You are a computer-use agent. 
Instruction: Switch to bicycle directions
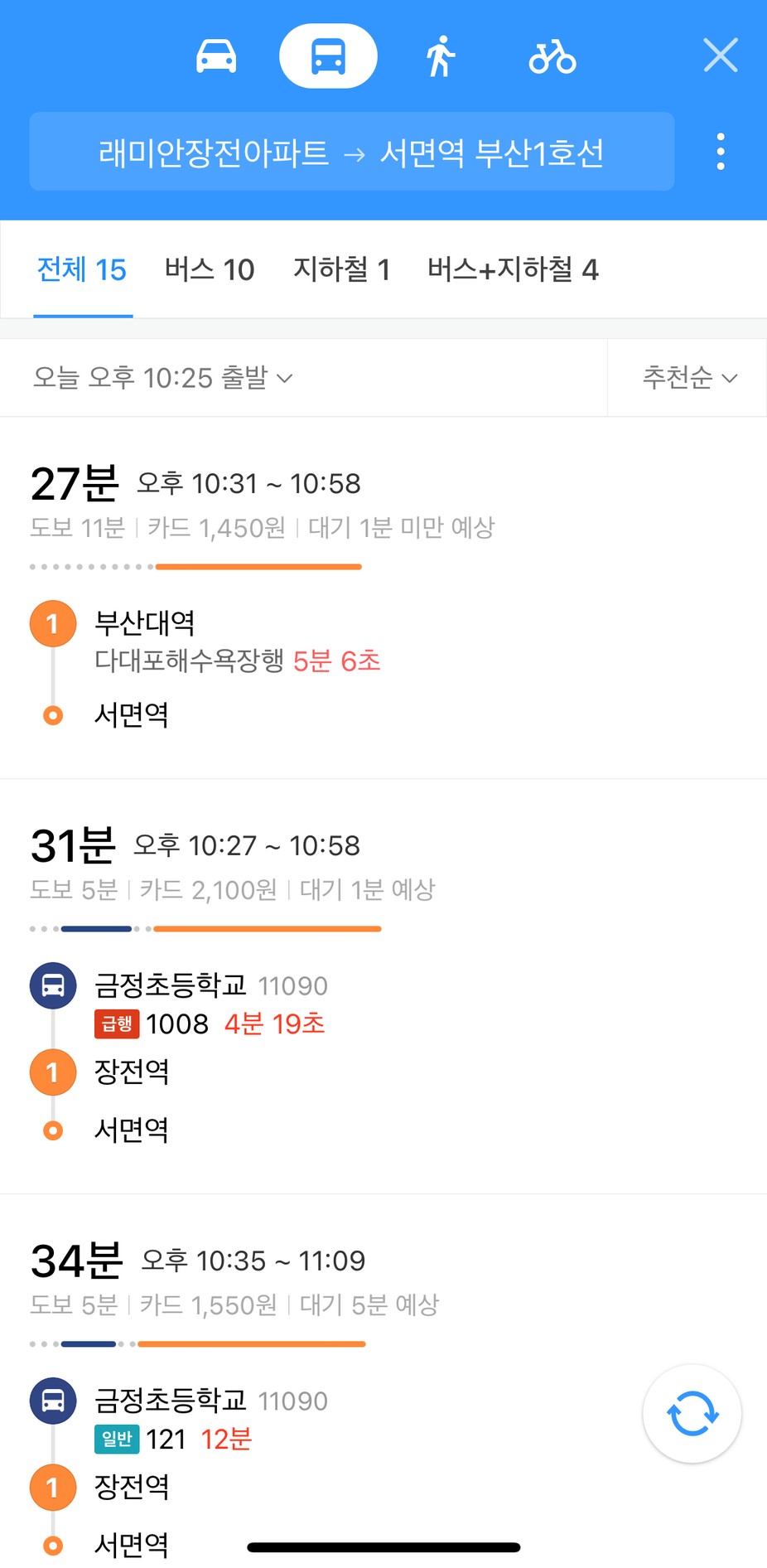[x=552, y=56]
